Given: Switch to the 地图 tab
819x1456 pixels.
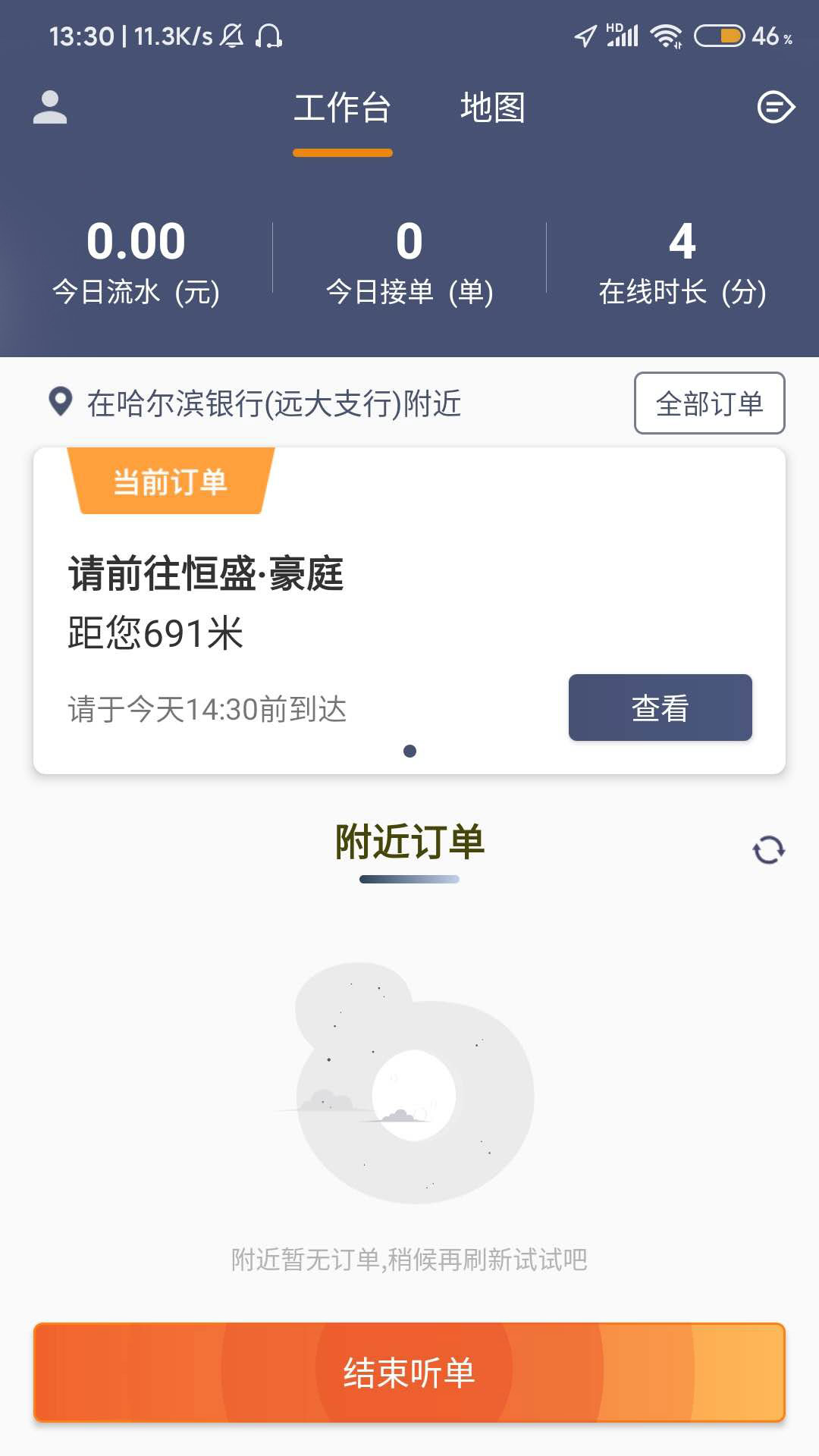Looking at the screenshot, I should tap(492, 108).
